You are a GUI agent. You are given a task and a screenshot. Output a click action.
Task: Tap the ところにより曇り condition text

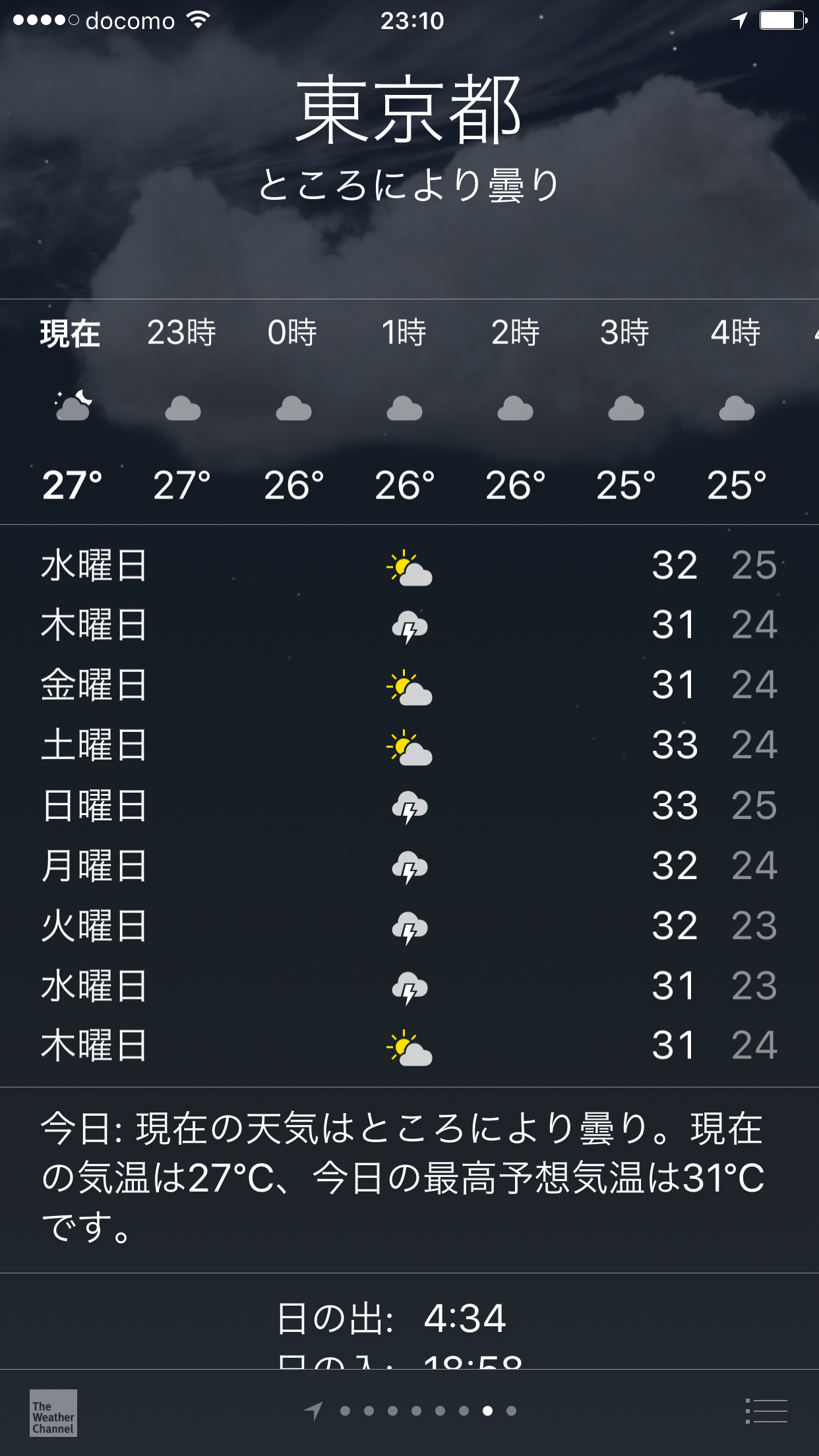click(409, 185)
